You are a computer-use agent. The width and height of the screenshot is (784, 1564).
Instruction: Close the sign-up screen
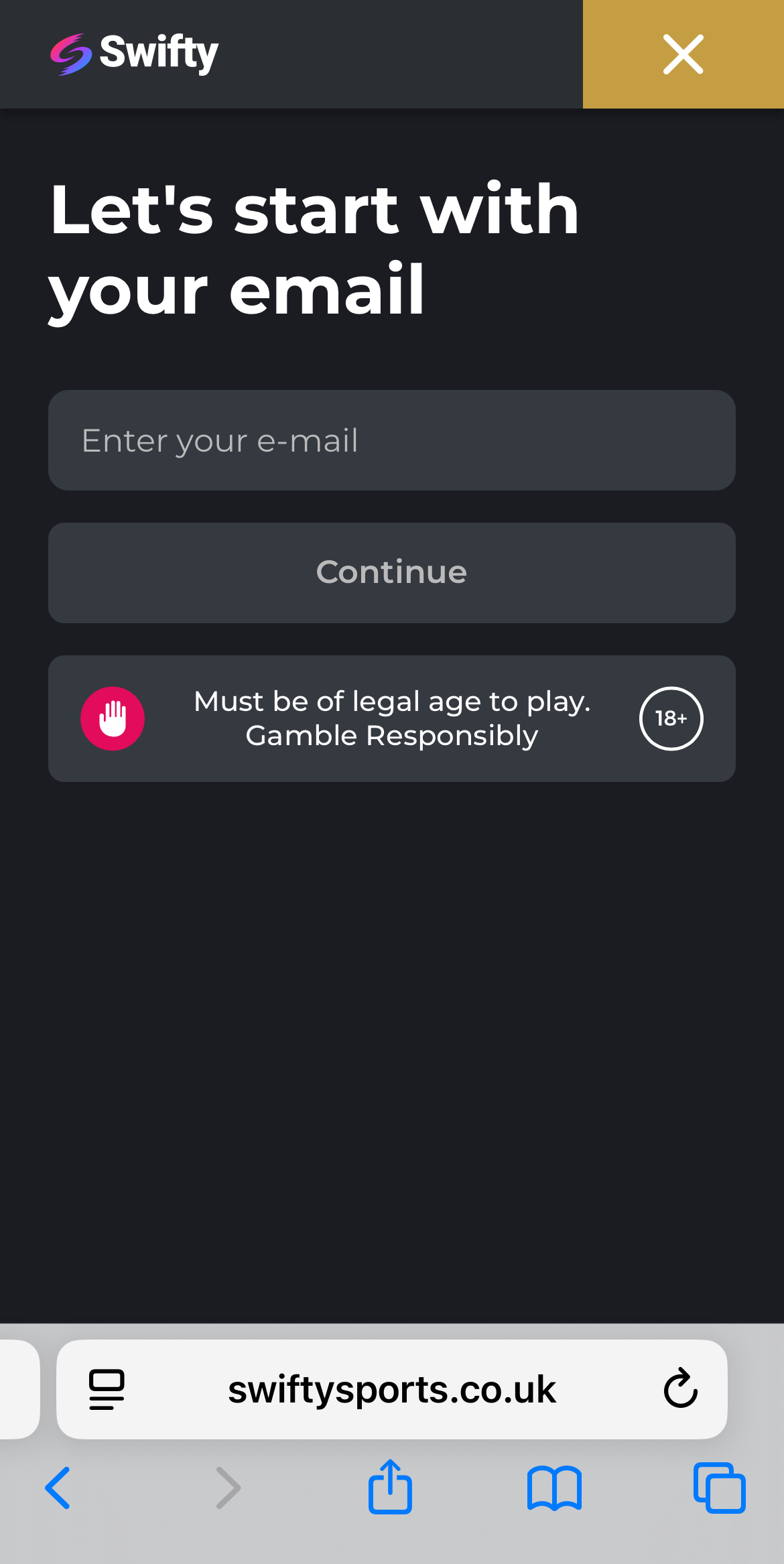[x=683, y=54]
